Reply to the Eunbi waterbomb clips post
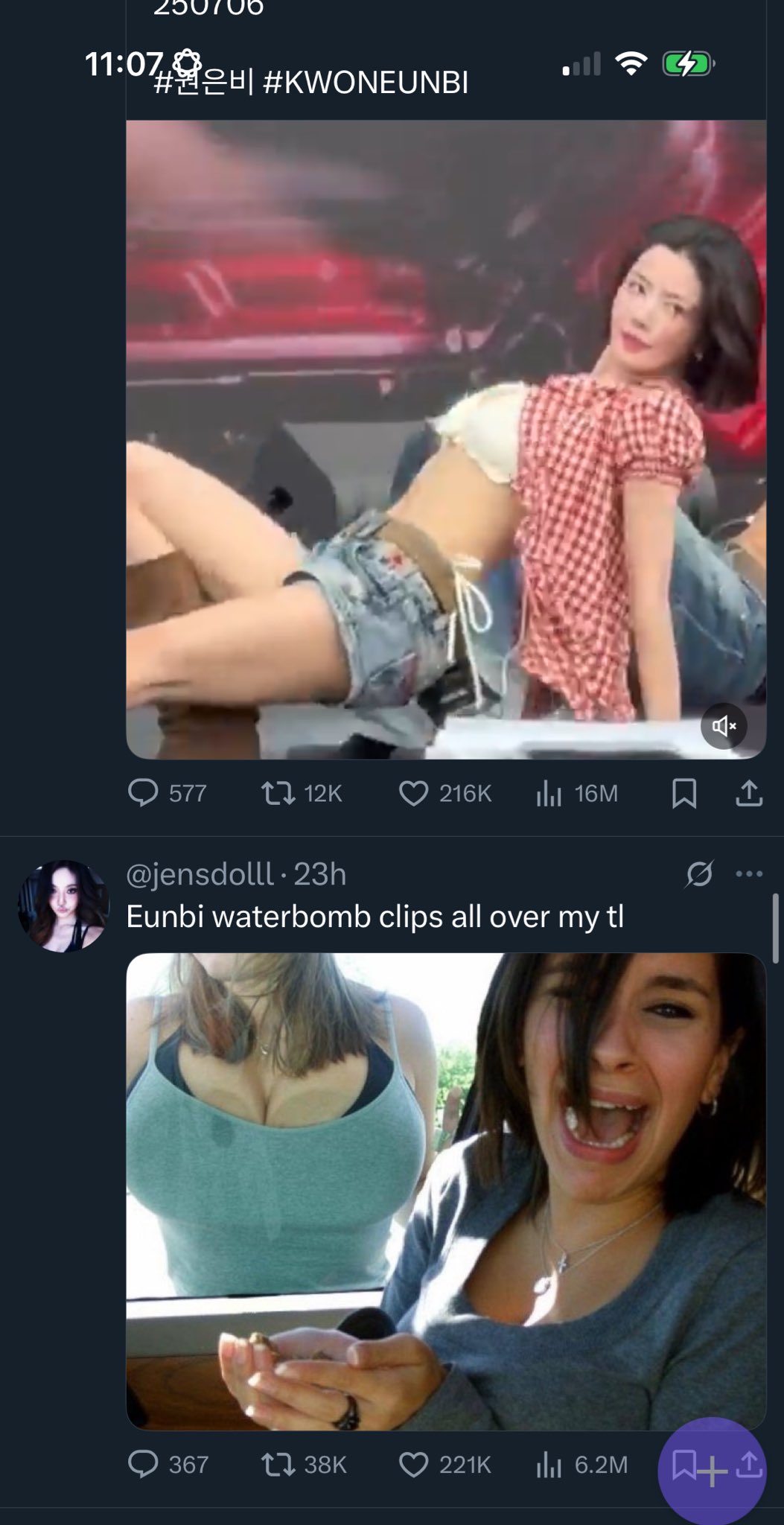The image size is (784, 1525). coord(144,1465)
